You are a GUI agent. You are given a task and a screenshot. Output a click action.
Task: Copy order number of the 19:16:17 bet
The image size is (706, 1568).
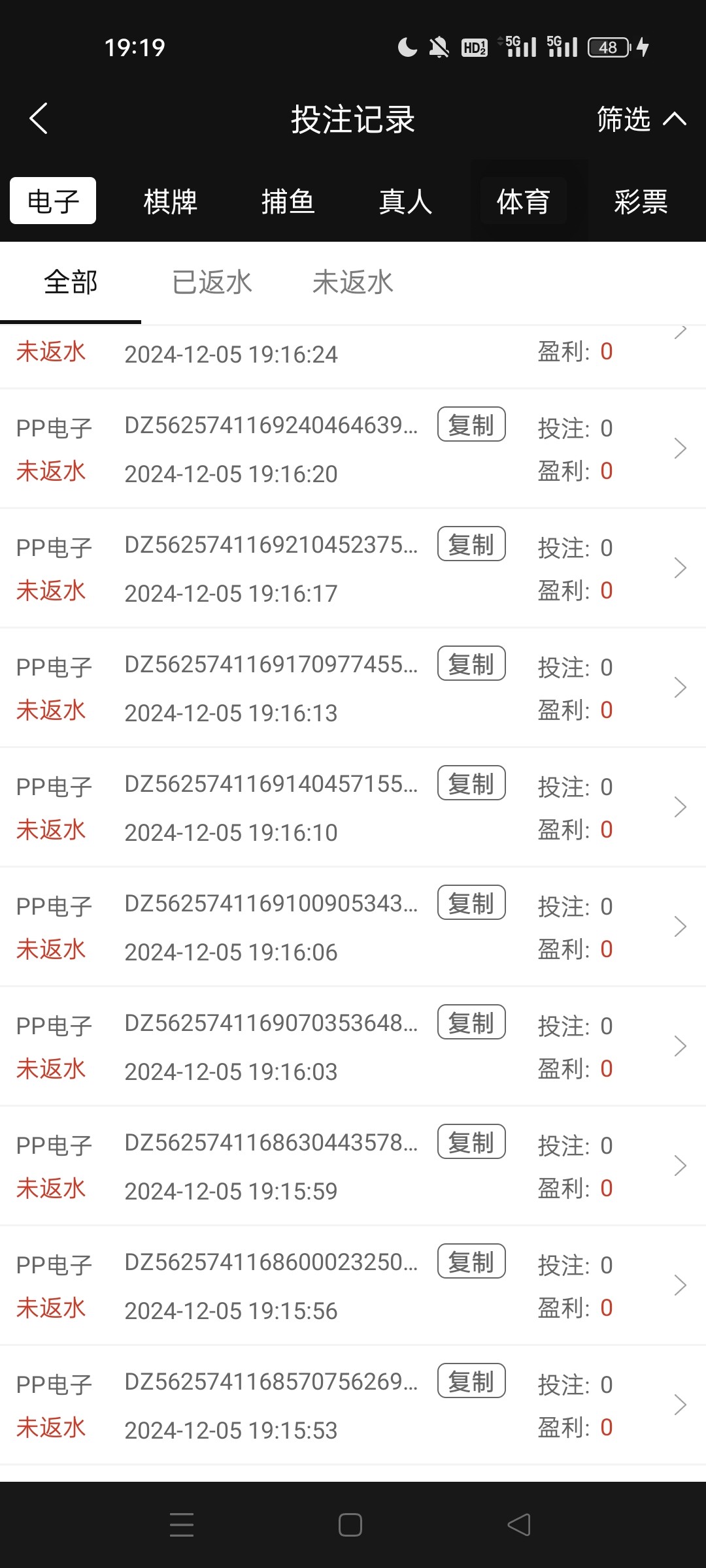pyautogui.click(x=471, y=544)
